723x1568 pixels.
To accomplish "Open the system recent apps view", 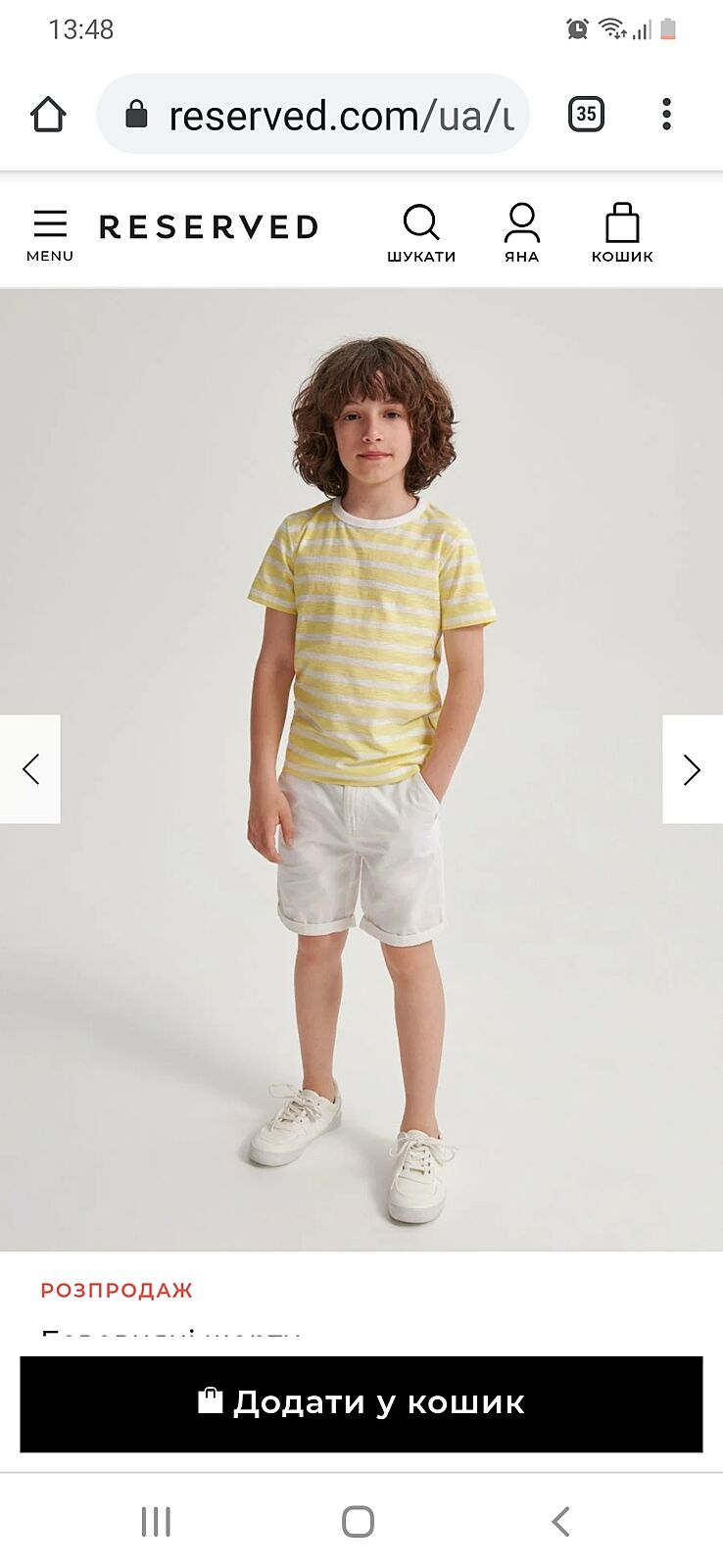I will coord(156,1521).
